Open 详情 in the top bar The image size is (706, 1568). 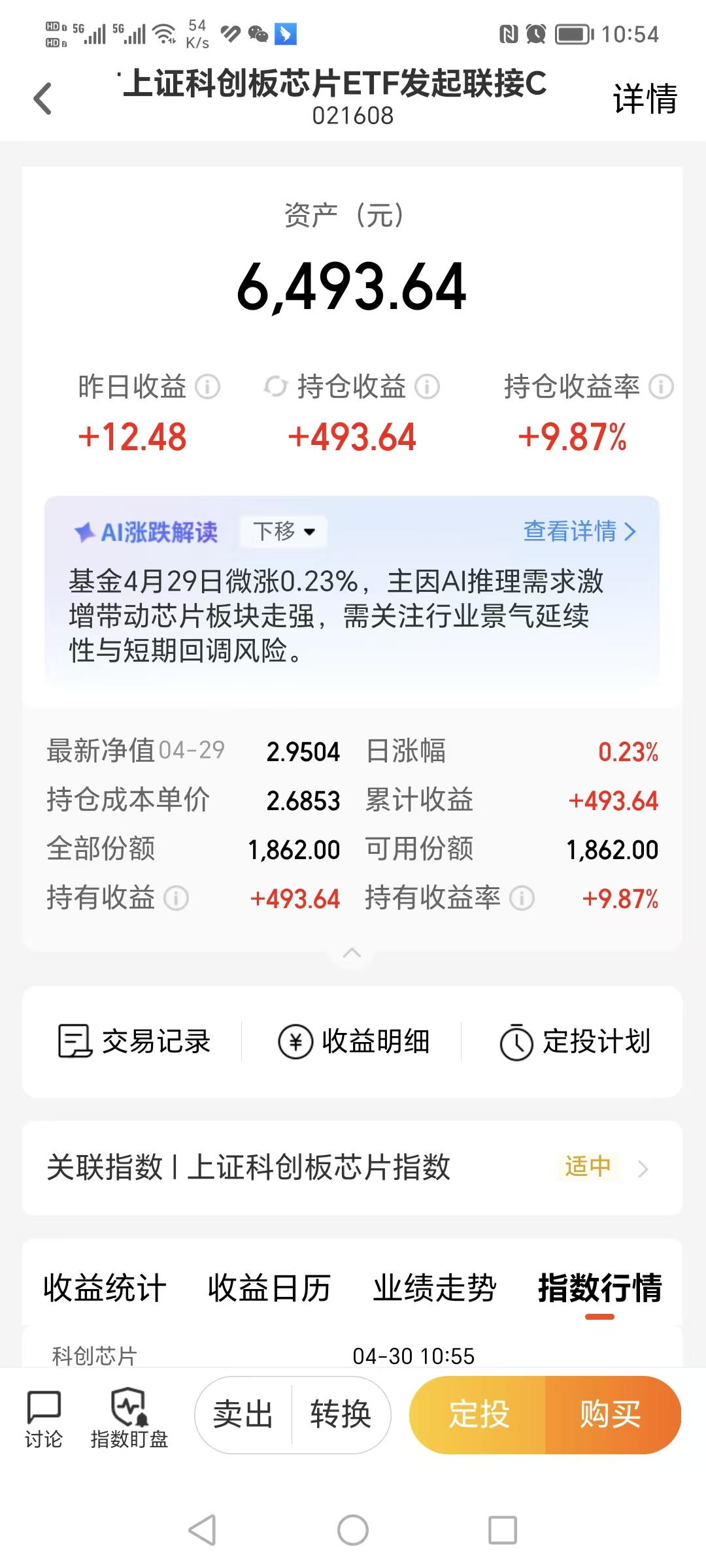(x=645, y=99)
